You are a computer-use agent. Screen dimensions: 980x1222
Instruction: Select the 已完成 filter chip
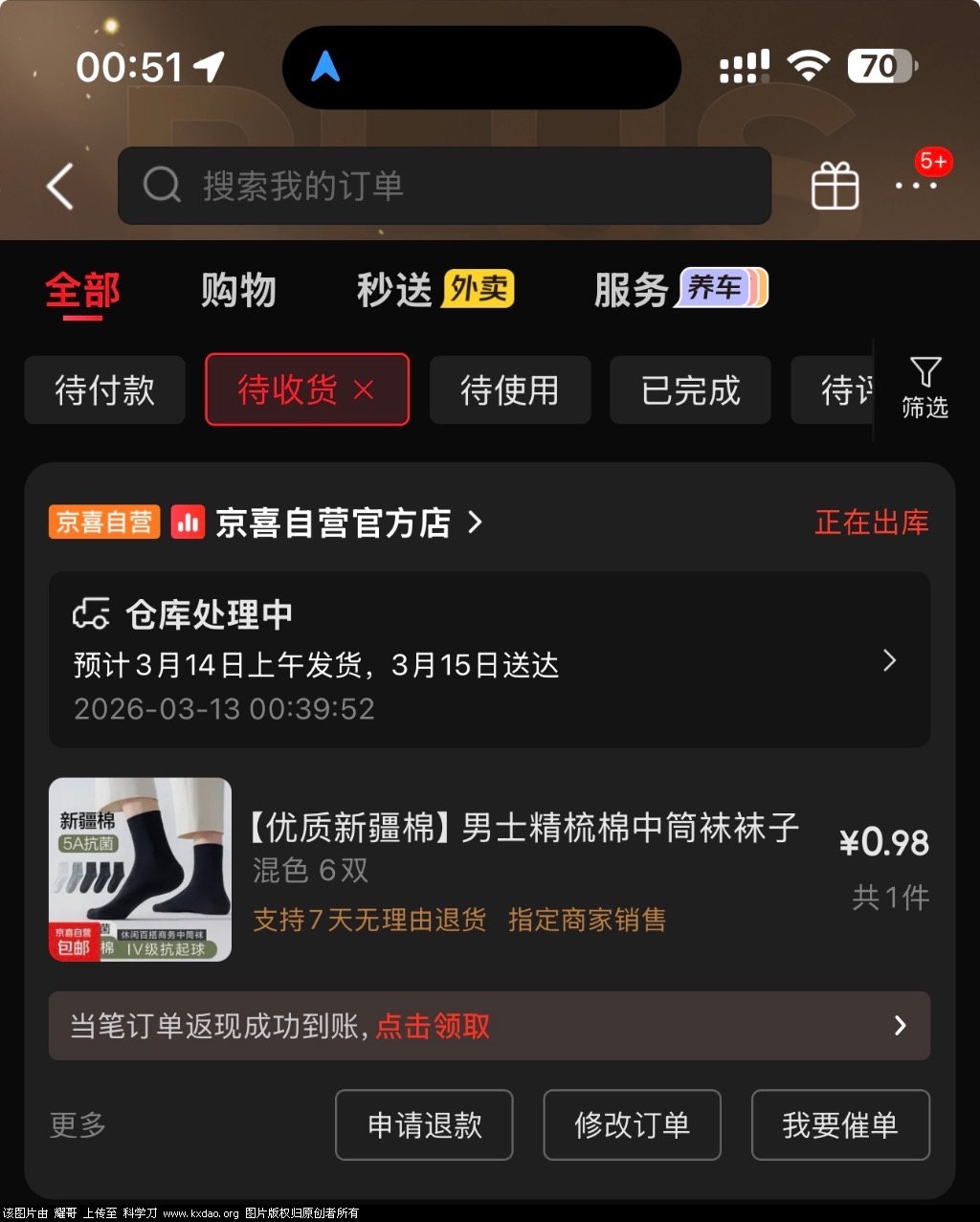[690, 390]
